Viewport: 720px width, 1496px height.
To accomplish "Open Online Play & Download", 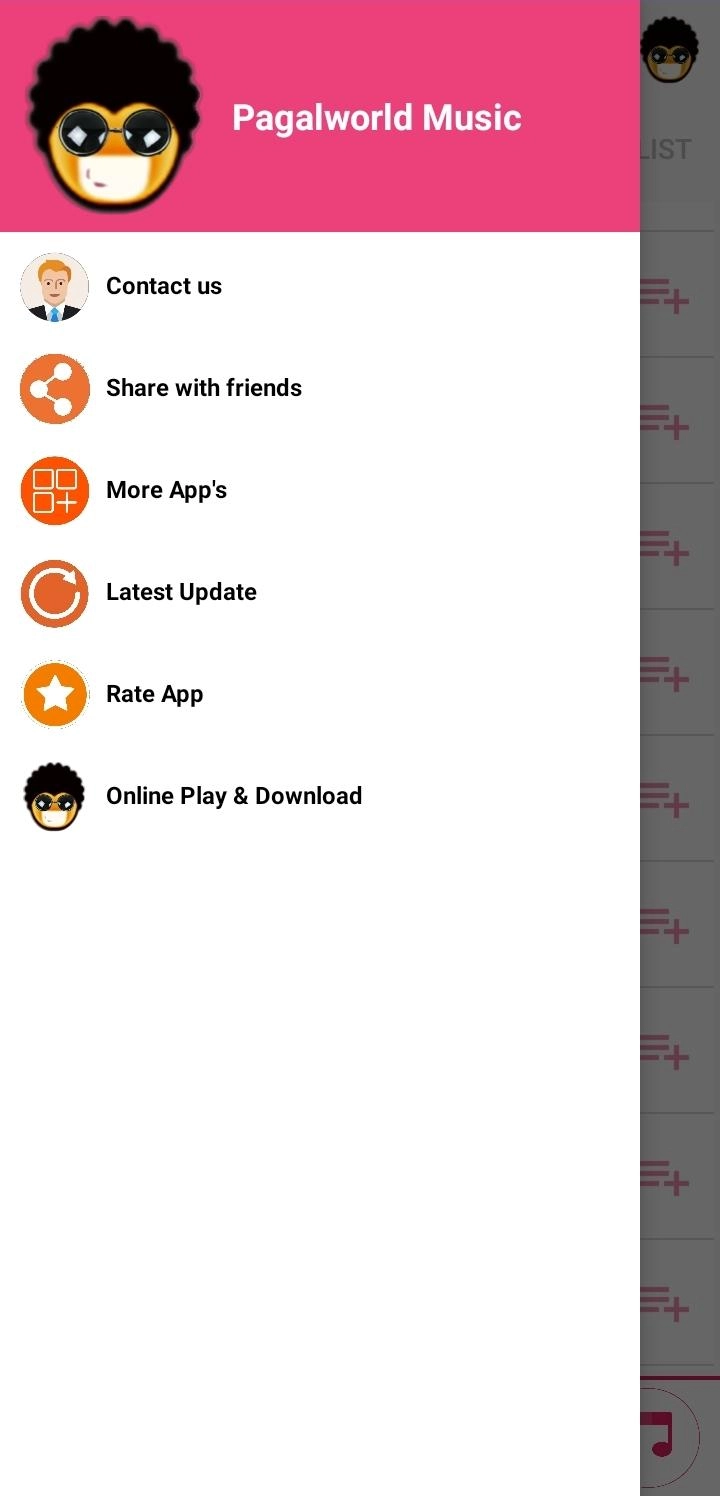I will coord(233,796).
